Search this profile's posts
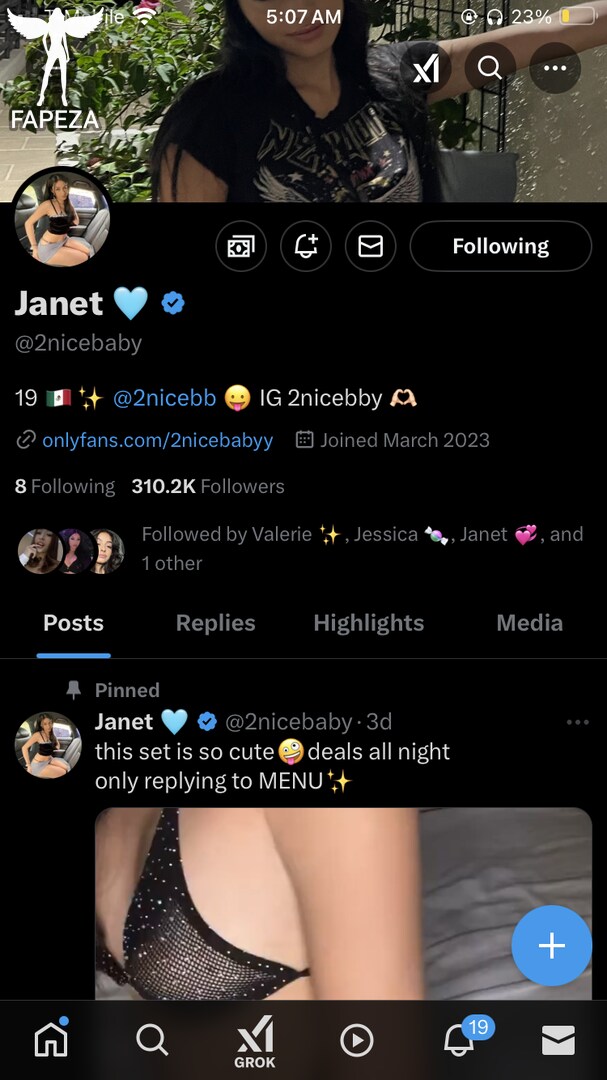The height and width of the screenshot is (1080, 607). (x=490, y=69)
